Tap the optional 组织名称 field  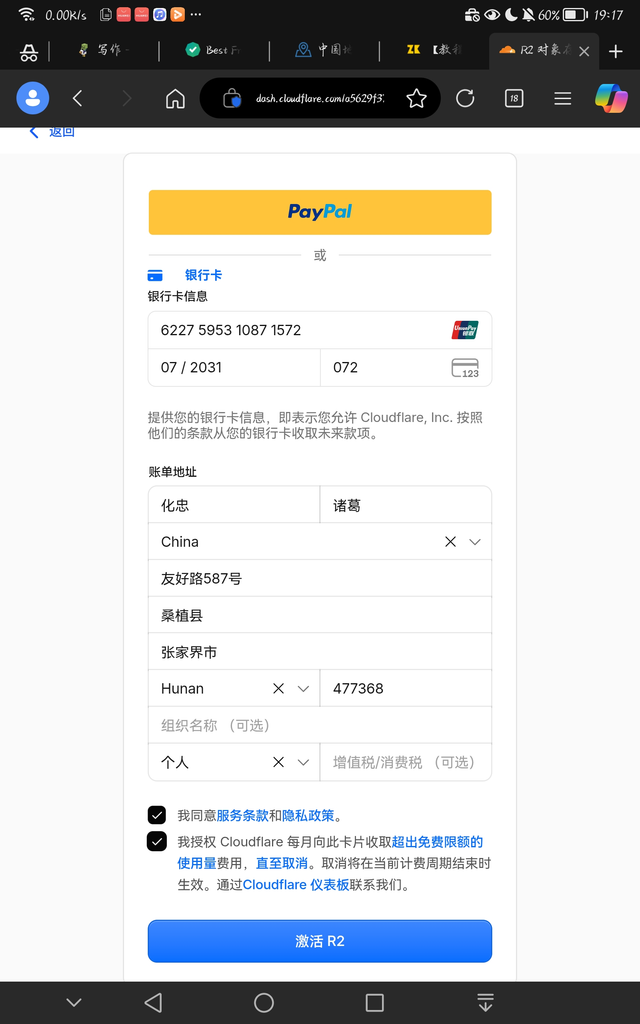coord(320,725)
